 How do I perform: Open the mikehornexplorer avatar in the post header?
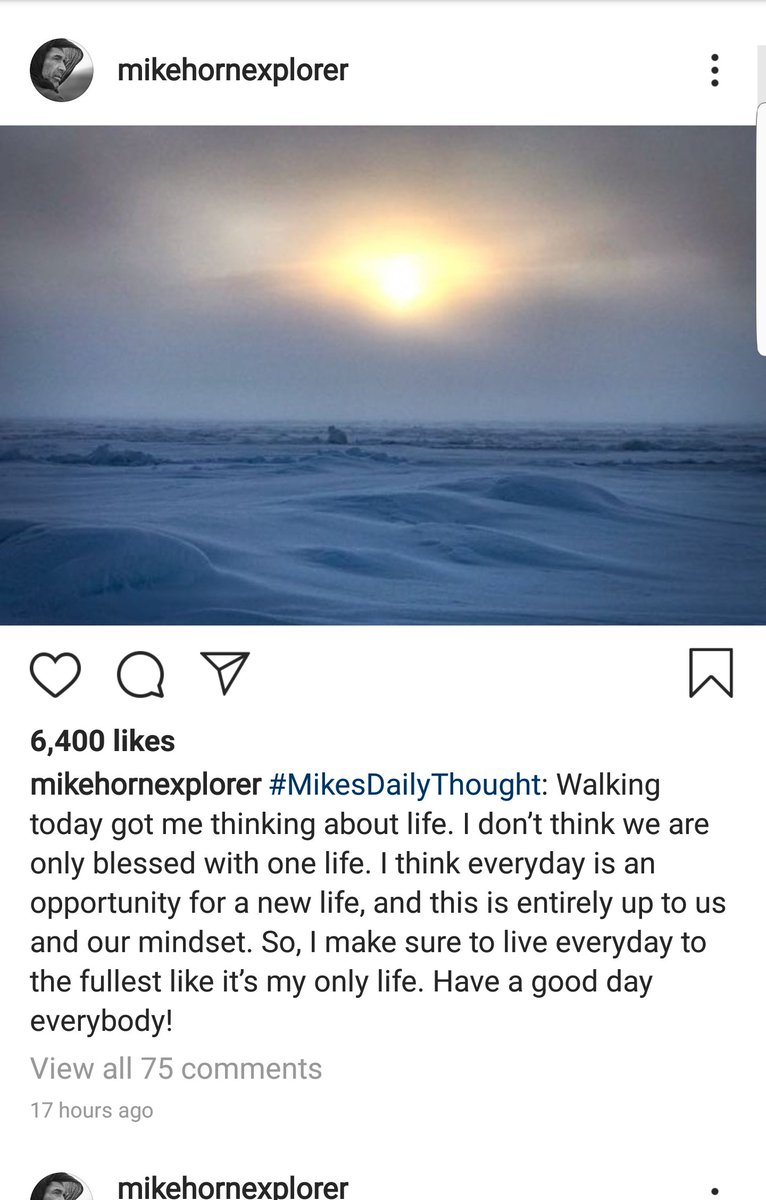[62, 71]
